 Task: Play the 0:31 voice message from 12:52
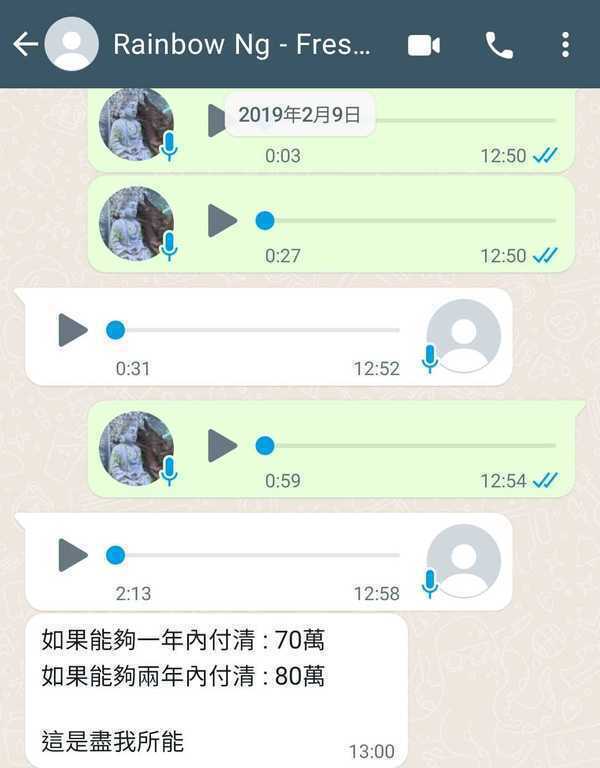point(73,329)
